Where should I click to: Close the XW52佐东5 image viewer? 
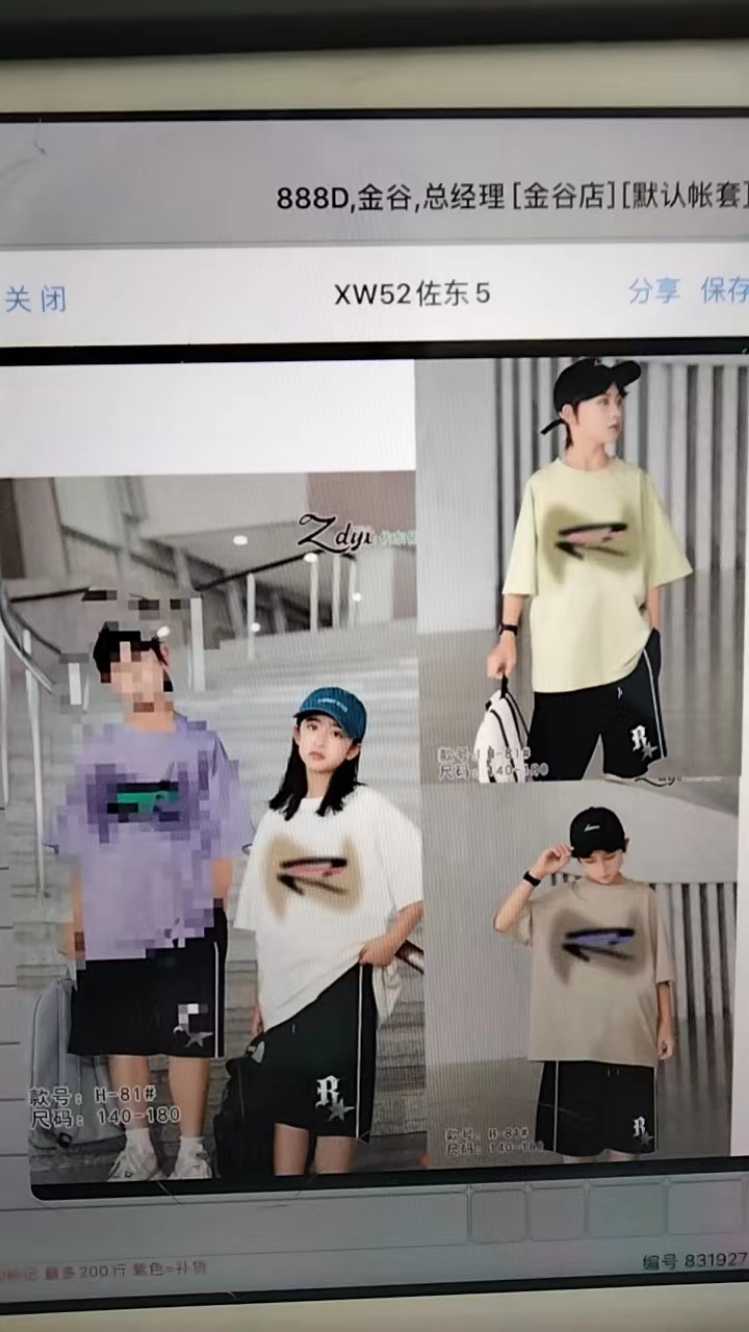[x=36, y=298]
